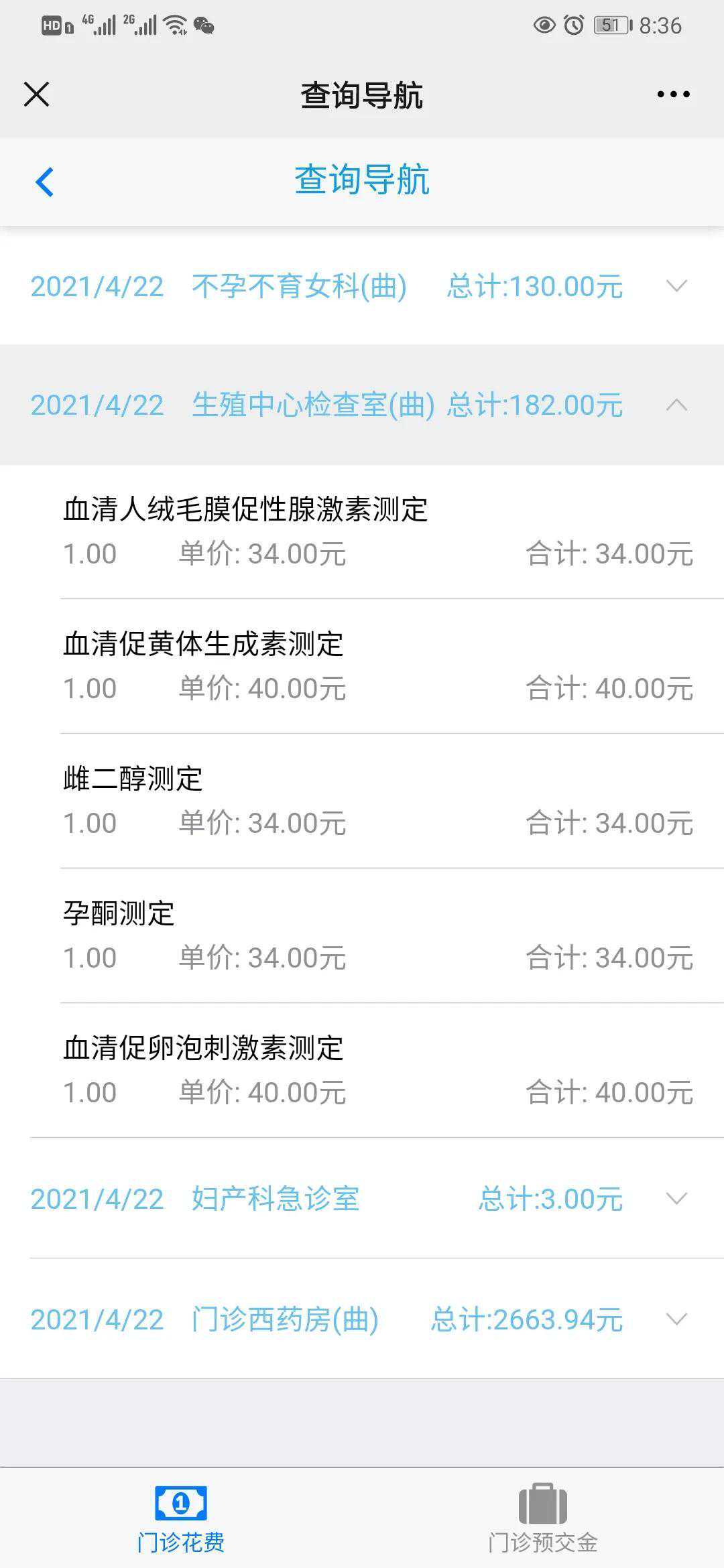Close the mini program with the X
The image size is (724, 1568).
tap(36, 94)
